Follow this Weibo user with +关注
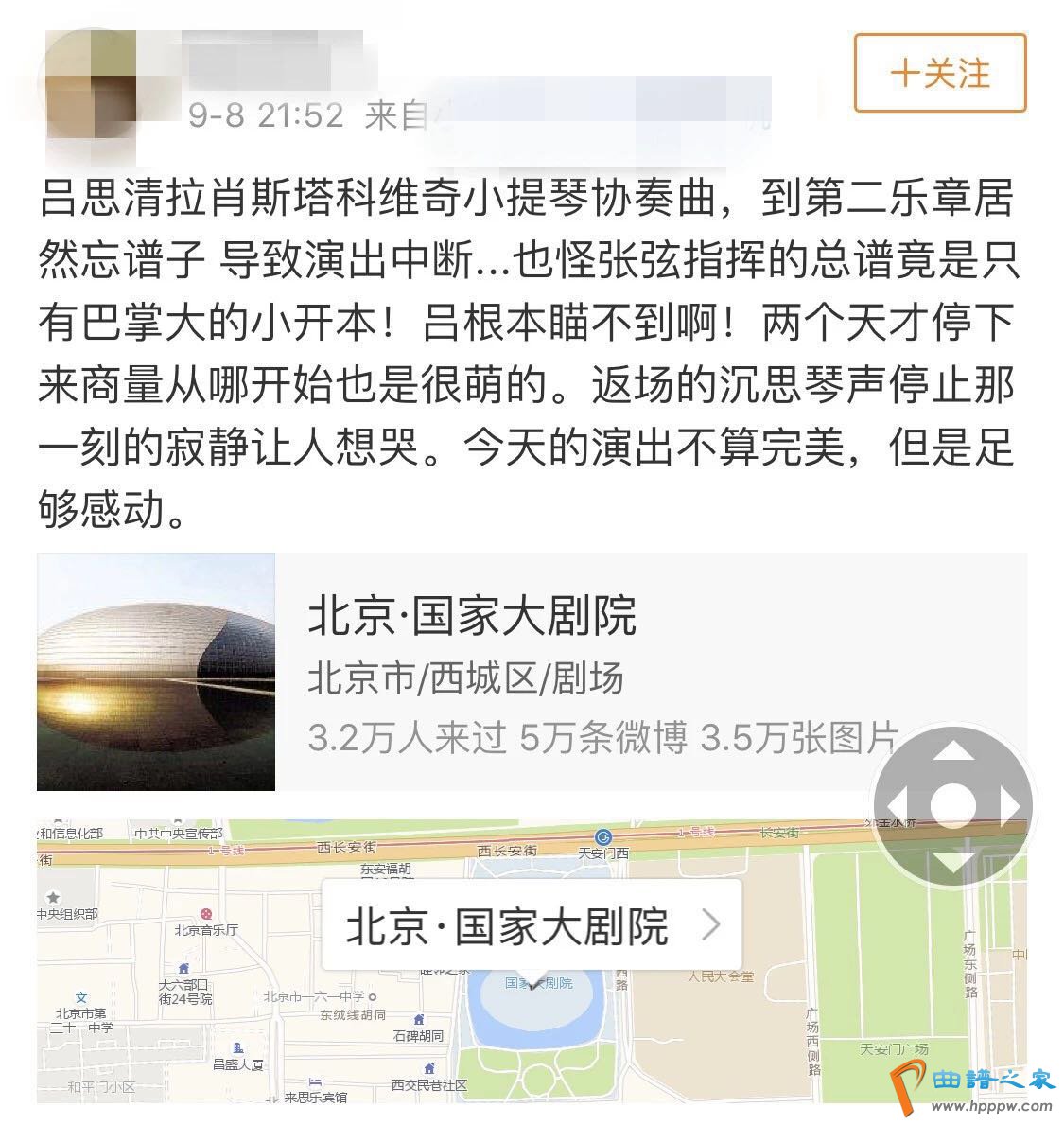The width and height of the screenshot is (1064, 1125). (939, 73)
